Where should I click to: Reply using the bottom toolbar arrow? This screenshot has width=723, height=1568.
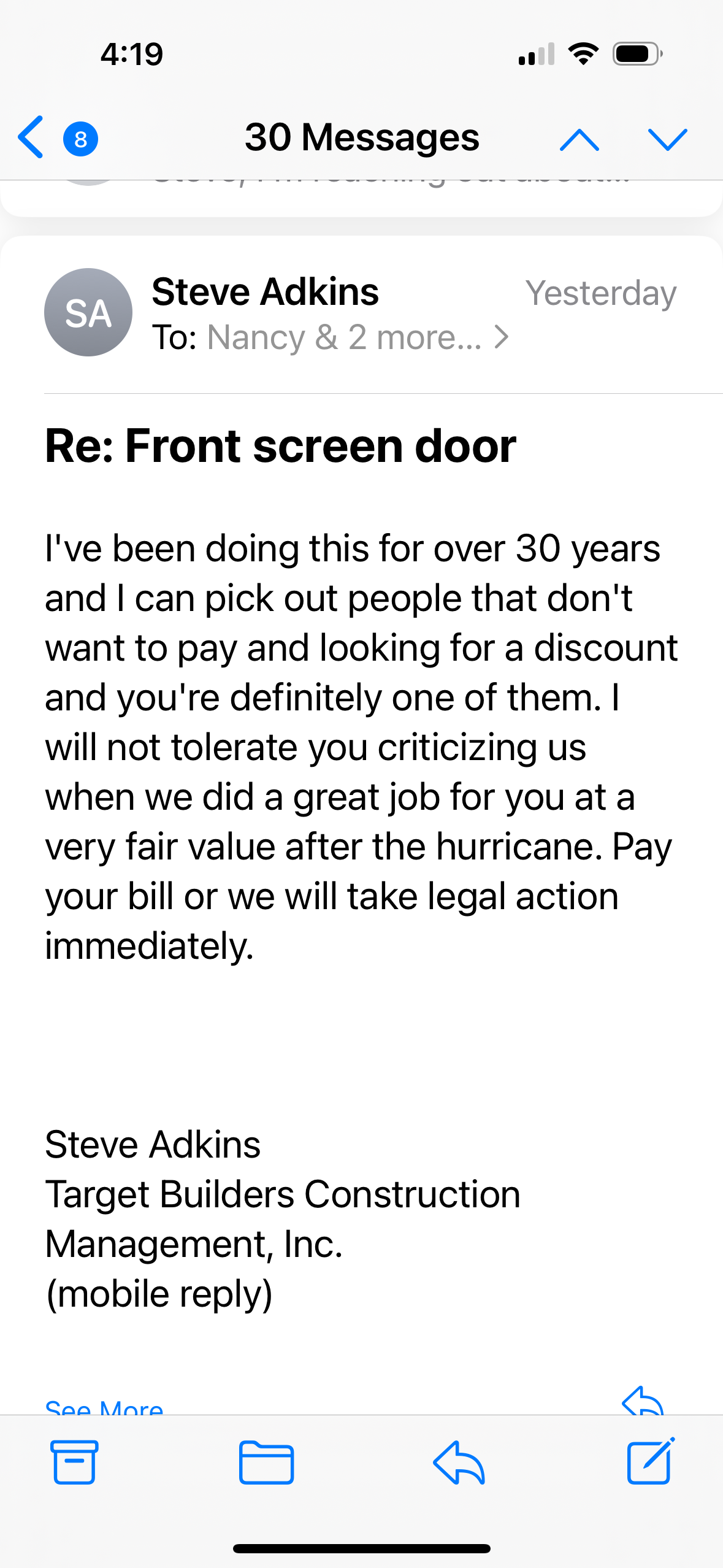(459, 1462)
